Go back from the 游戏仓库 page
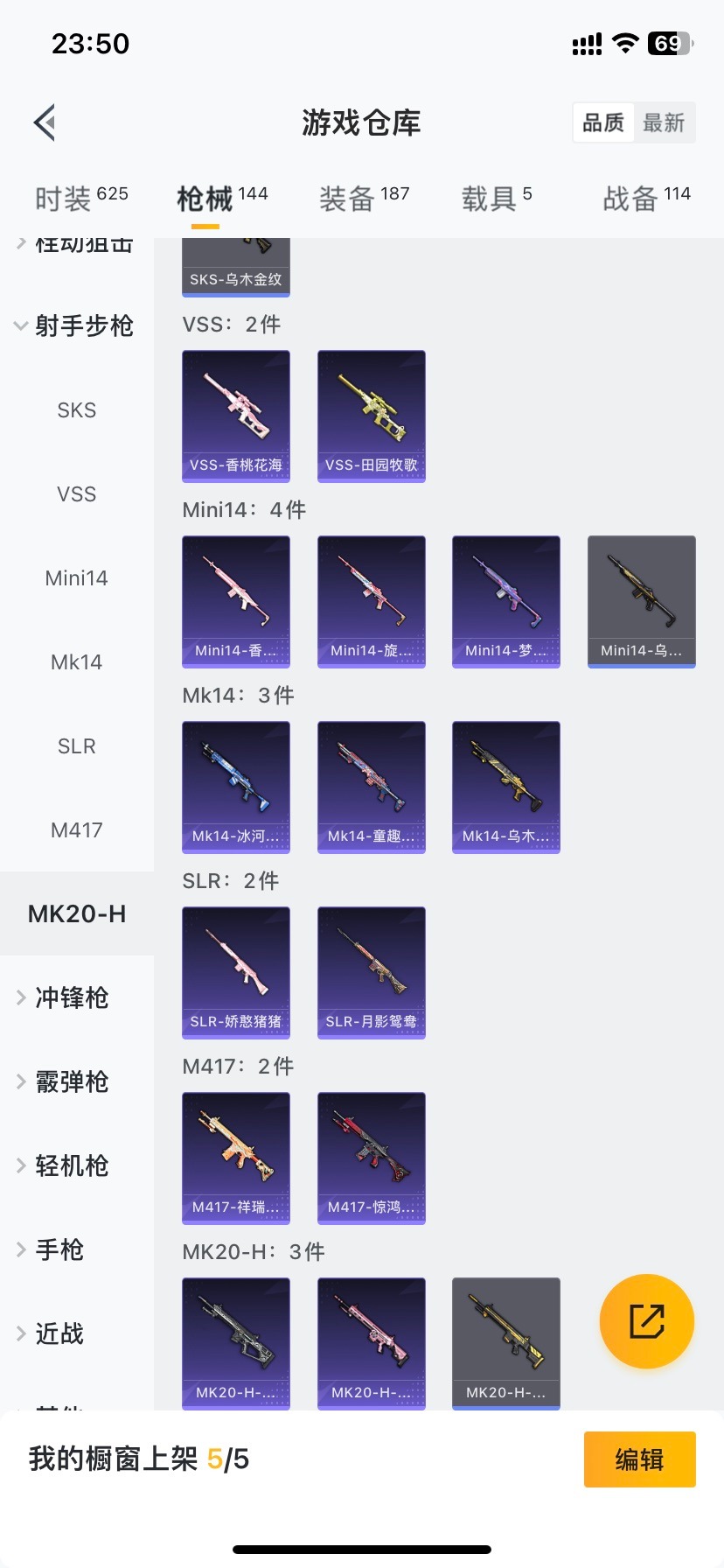The width and height of the screenshot is (724, 1568). [45, 122]
